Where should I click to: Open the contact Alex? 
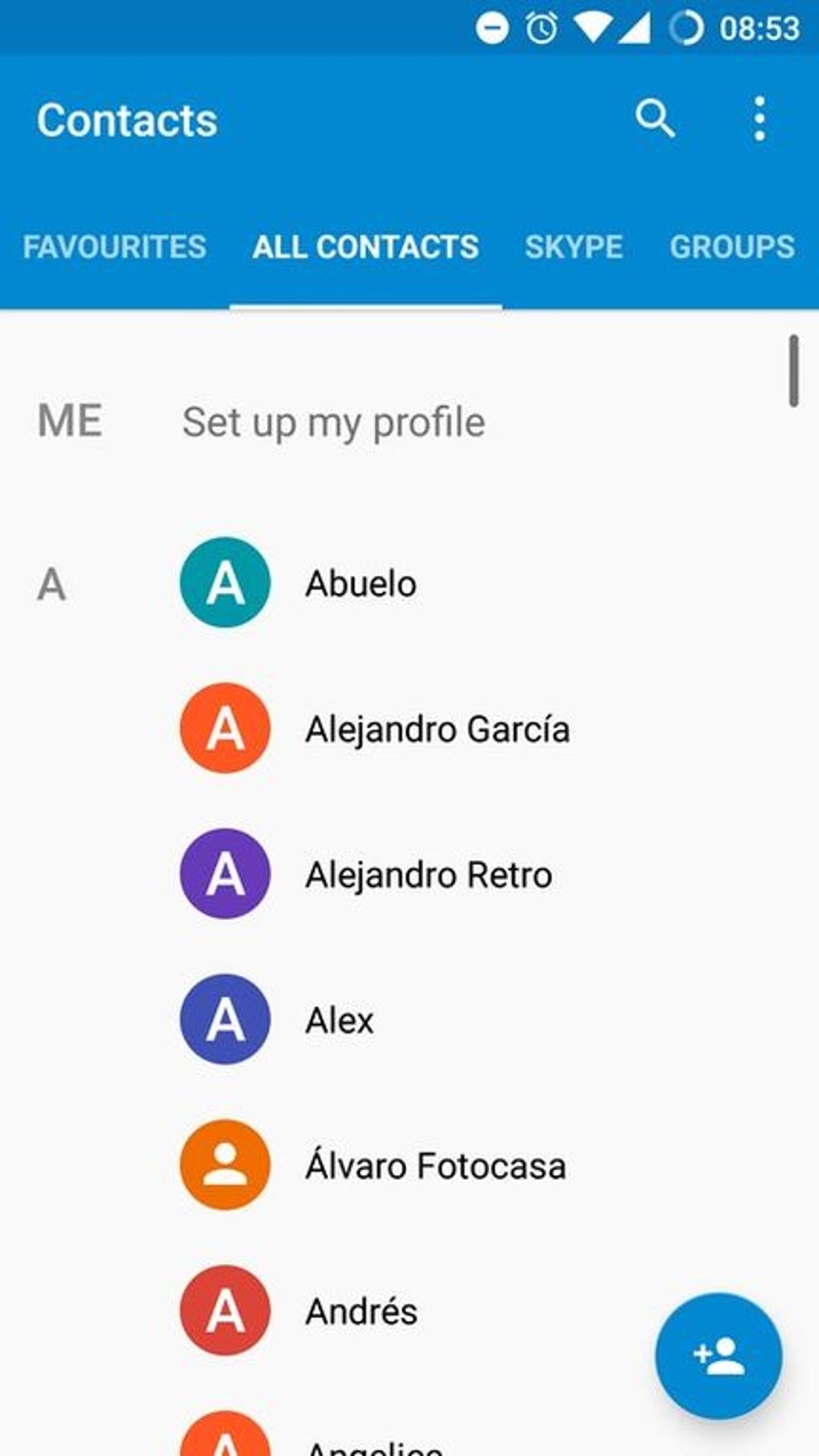click(339, 1021)
